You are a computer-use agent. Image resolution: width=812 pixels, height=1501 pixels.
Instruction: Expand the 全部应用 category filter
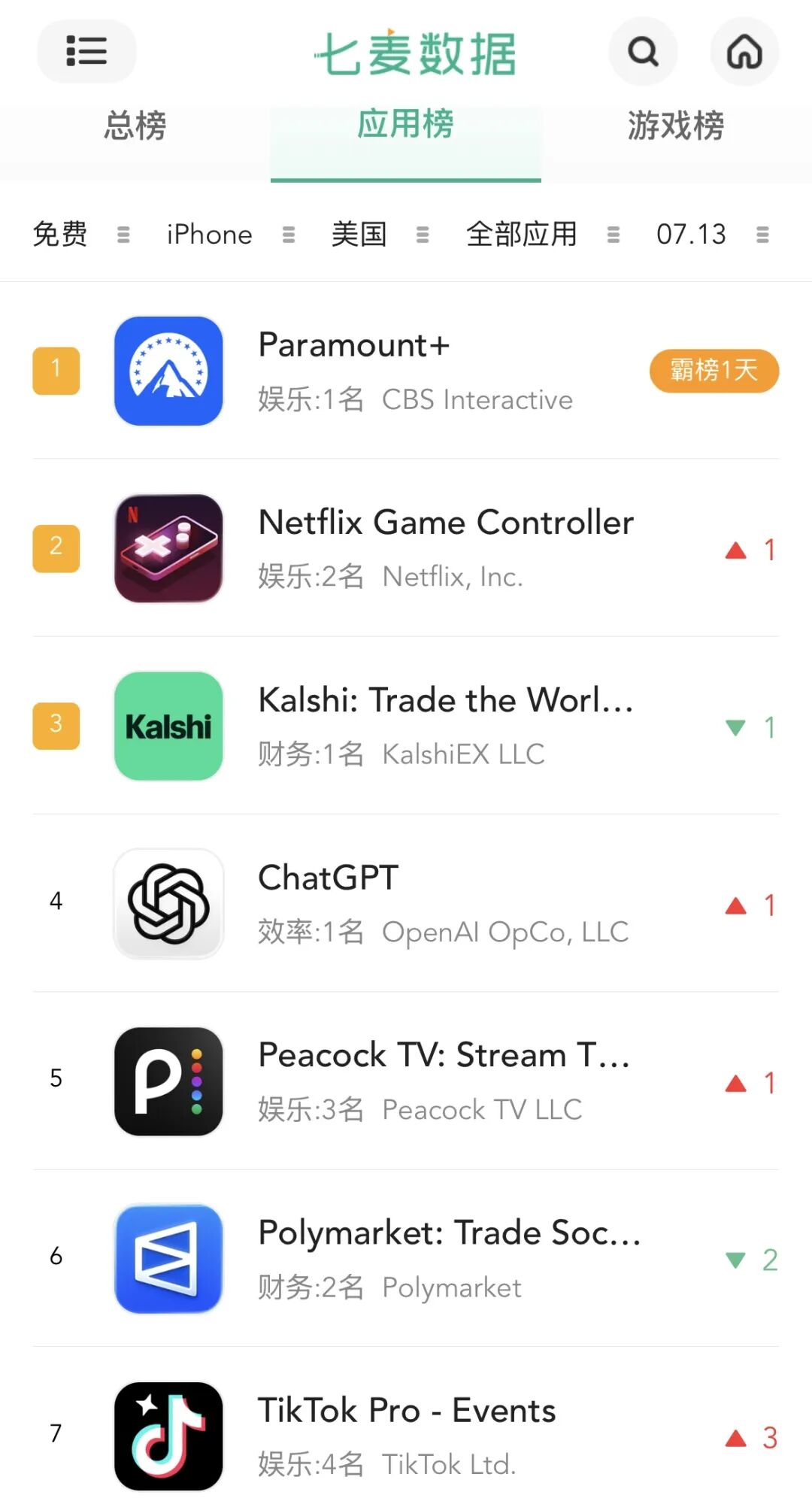(x=543, y=235)
